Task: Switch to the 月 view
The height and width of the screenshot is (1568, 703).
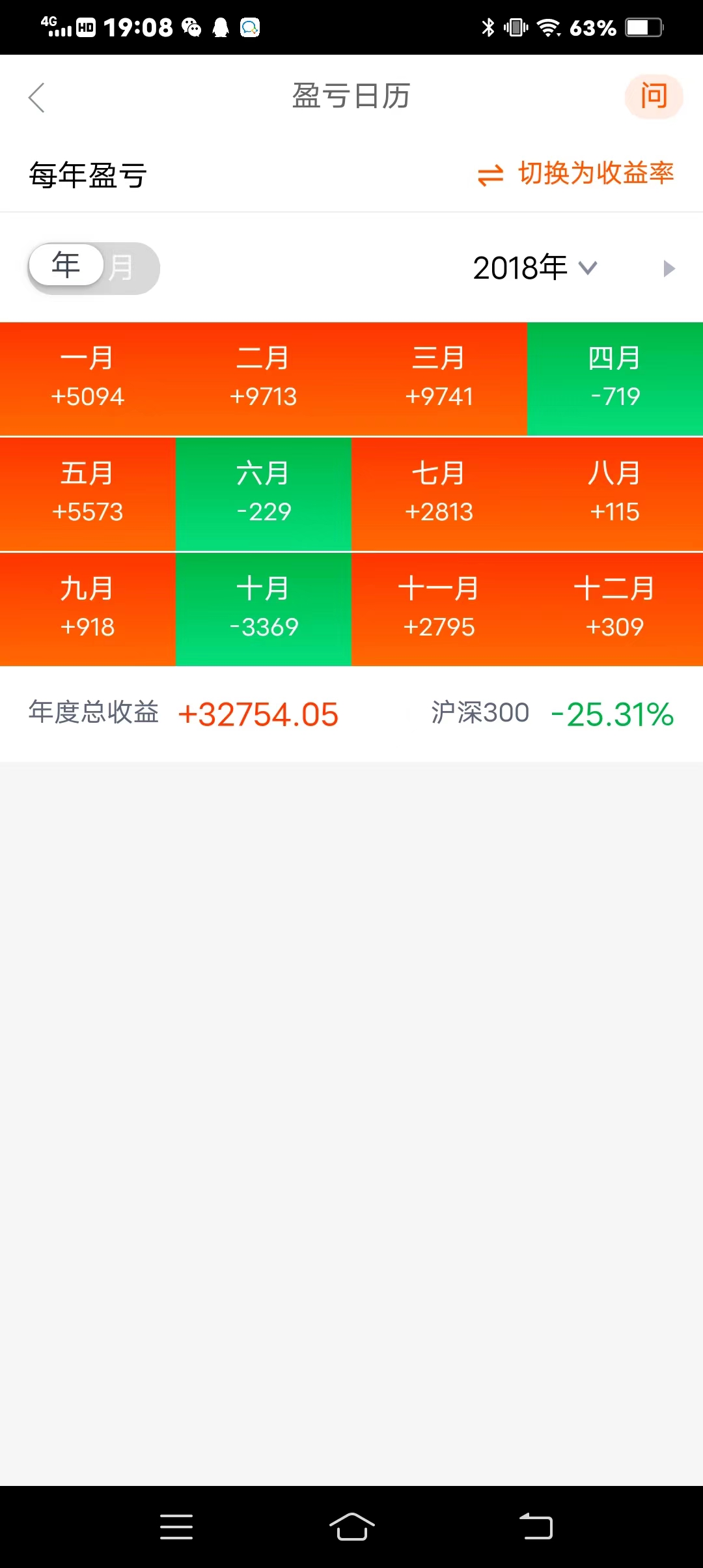Action: (122, 268)
